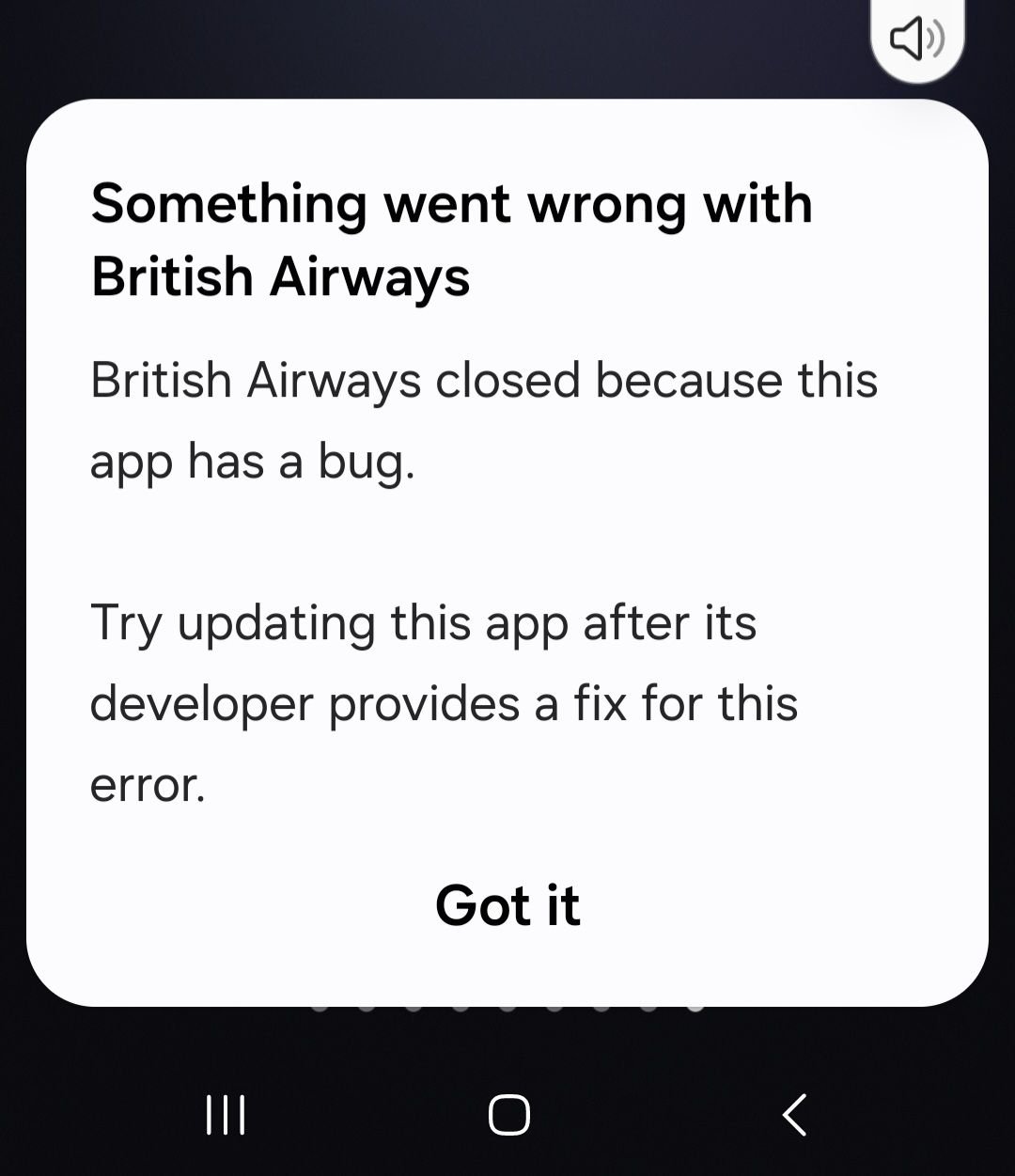Go to the home screen
This screenshot has height=1176, width=1015.
(x=508, y=1115)
